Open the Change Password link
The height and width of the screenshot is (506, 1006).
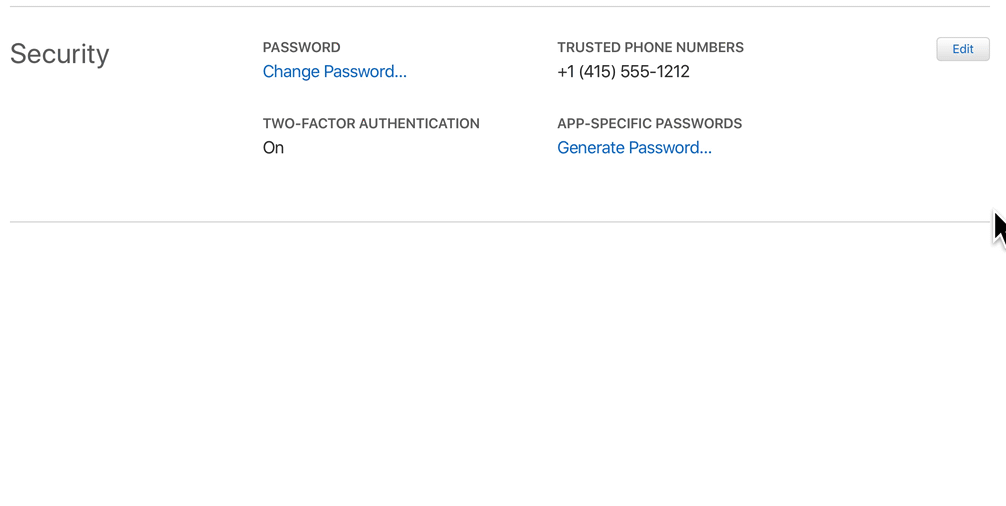pyautogui.click(x=334, y=72)
